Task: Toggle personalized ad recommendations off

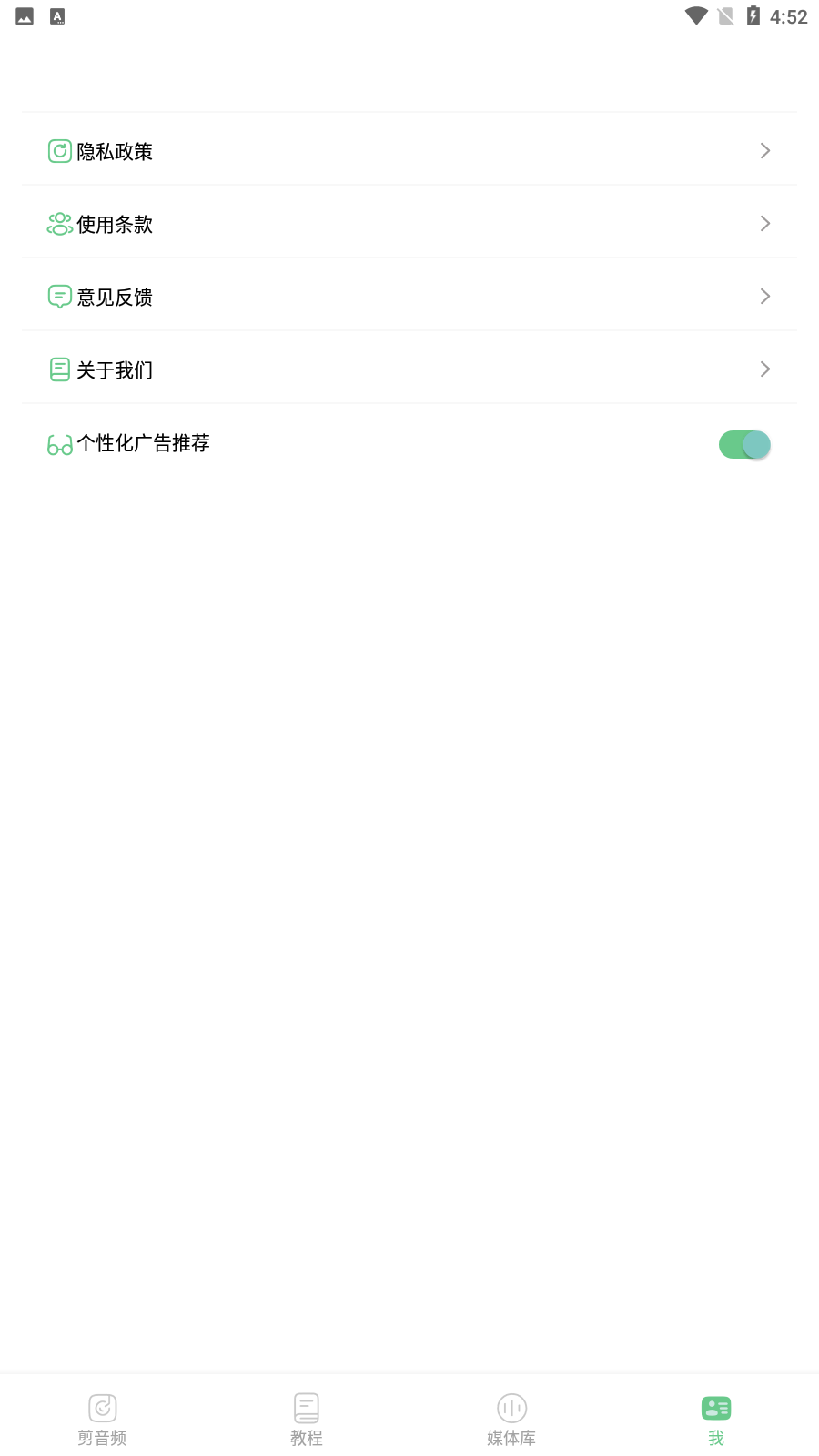Action: (743, 444)
